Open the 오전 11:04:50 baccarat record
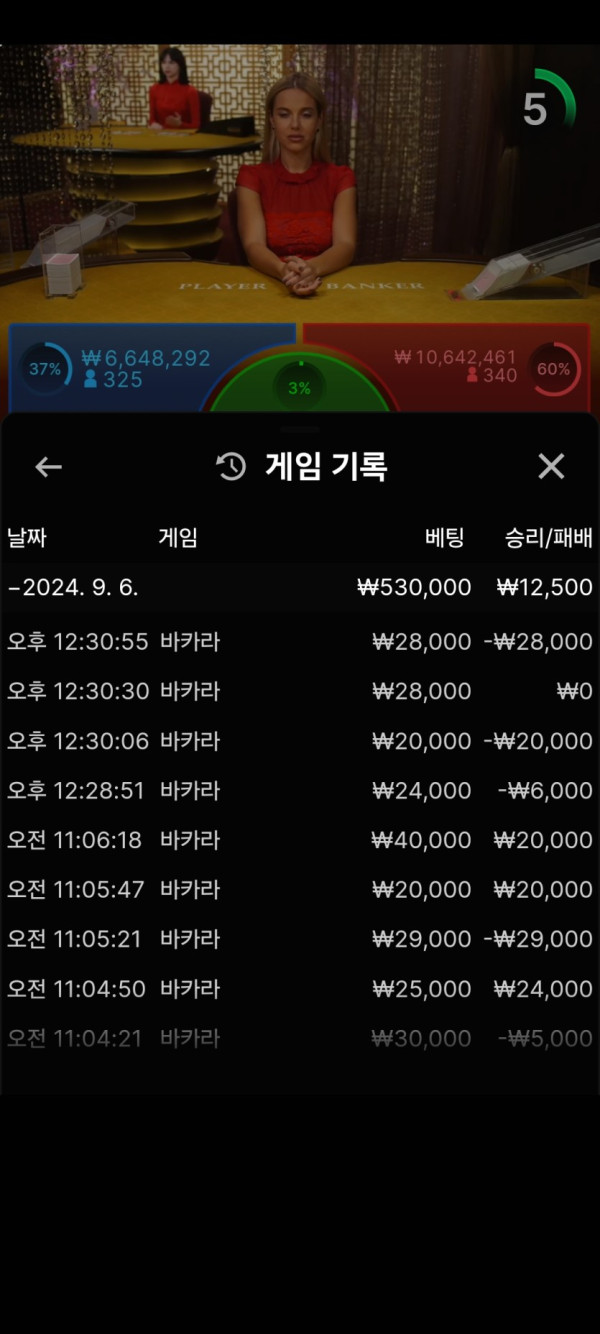The image size is (600, 1334). coord(299,989)
